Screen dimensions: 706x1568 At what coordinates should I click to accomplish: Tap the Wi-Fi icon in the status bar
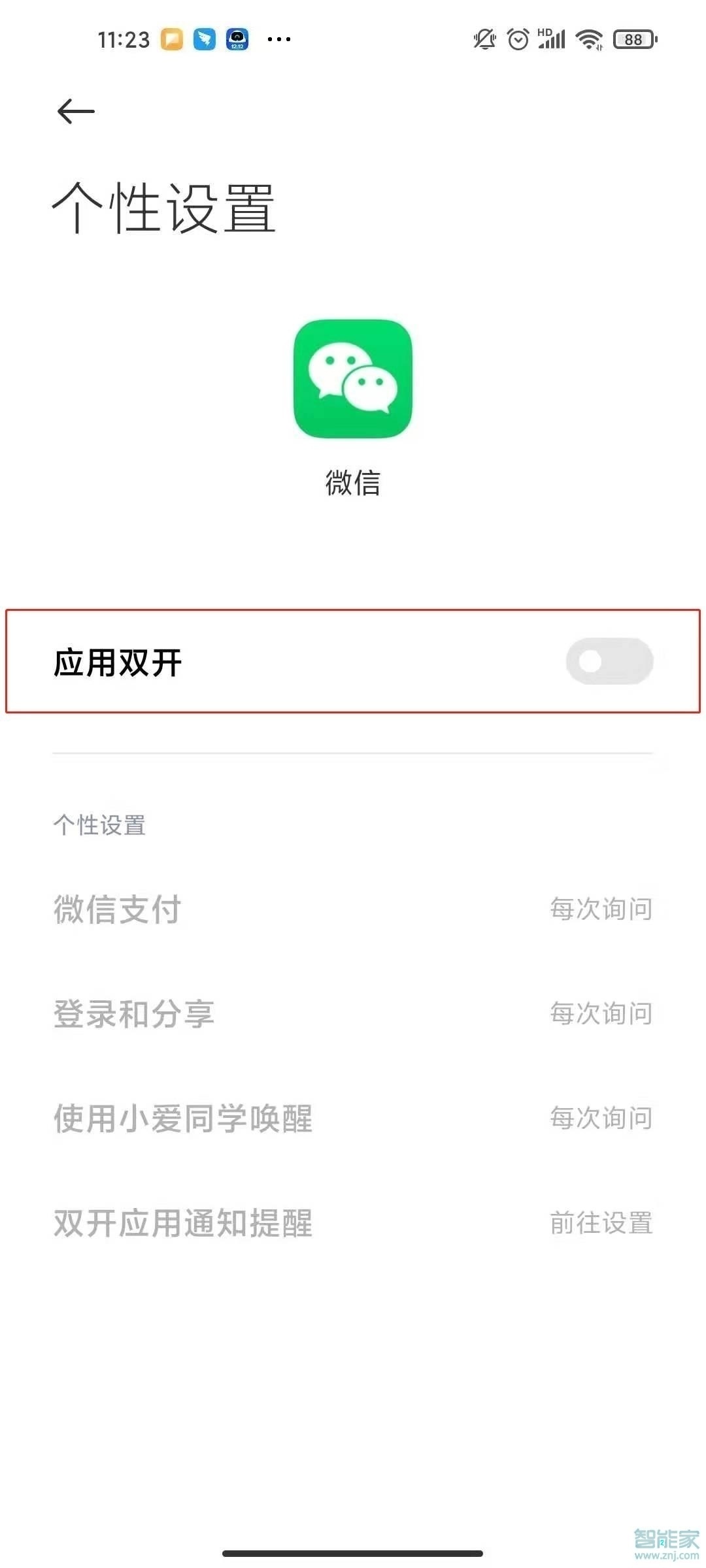tap(587, 39)
